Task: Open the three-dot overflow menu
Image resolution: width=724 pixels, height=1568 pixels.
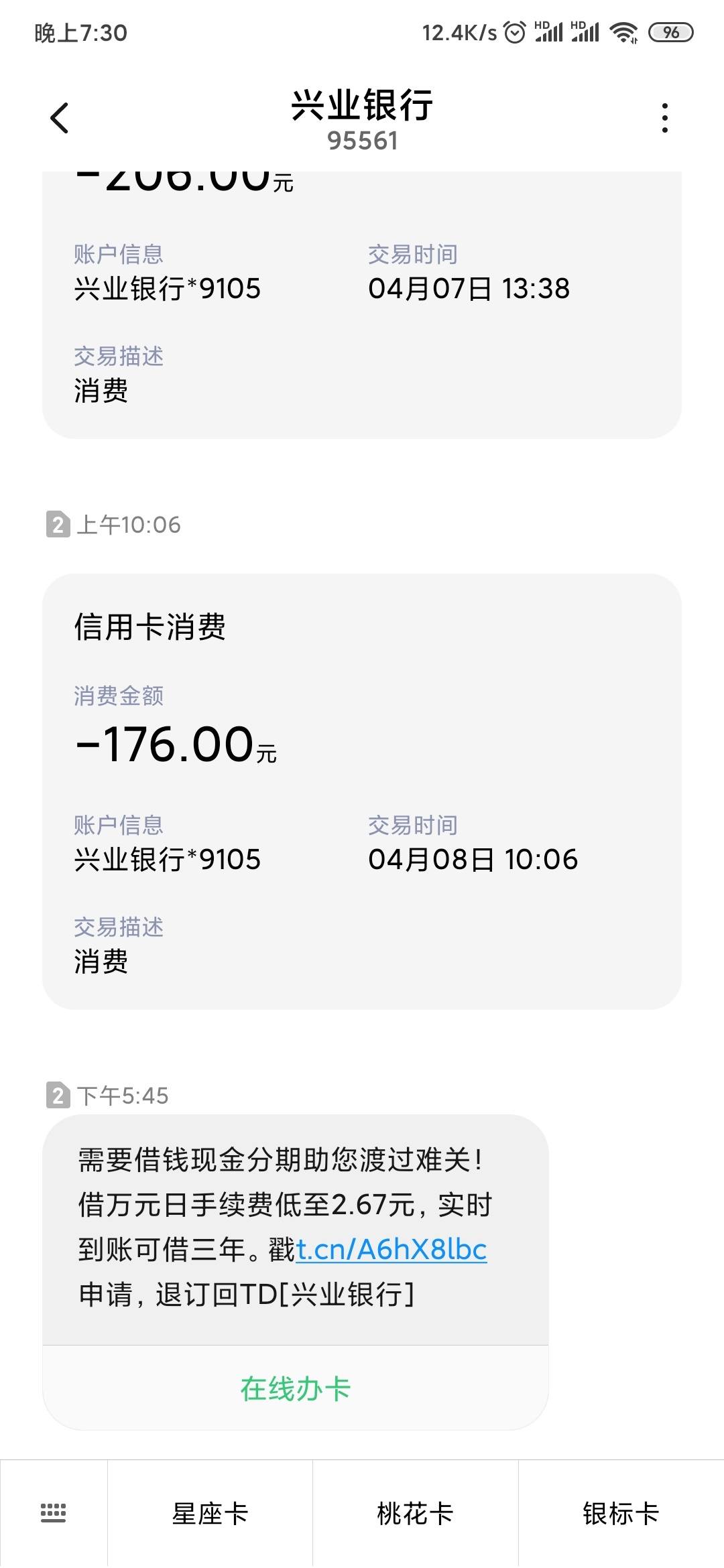Action: pyautogui.click(x=664, y=118)
